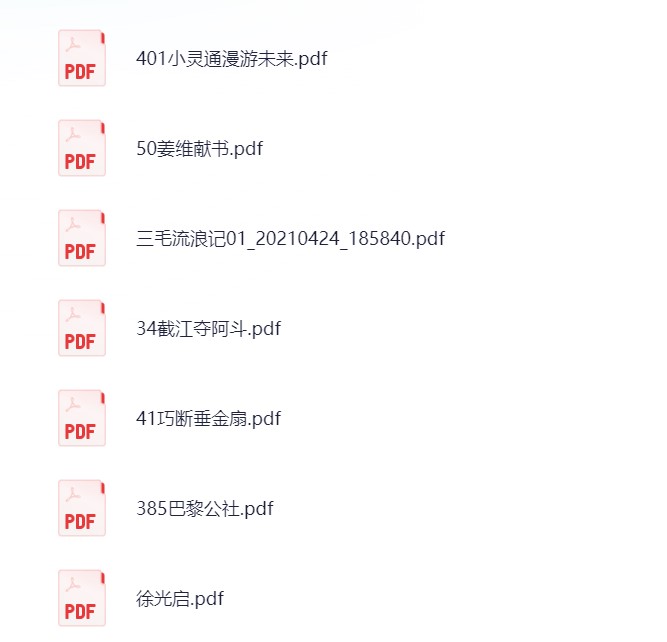Open 385巴黎公社.pdf
667x642 pixels.
coord(204,508)
